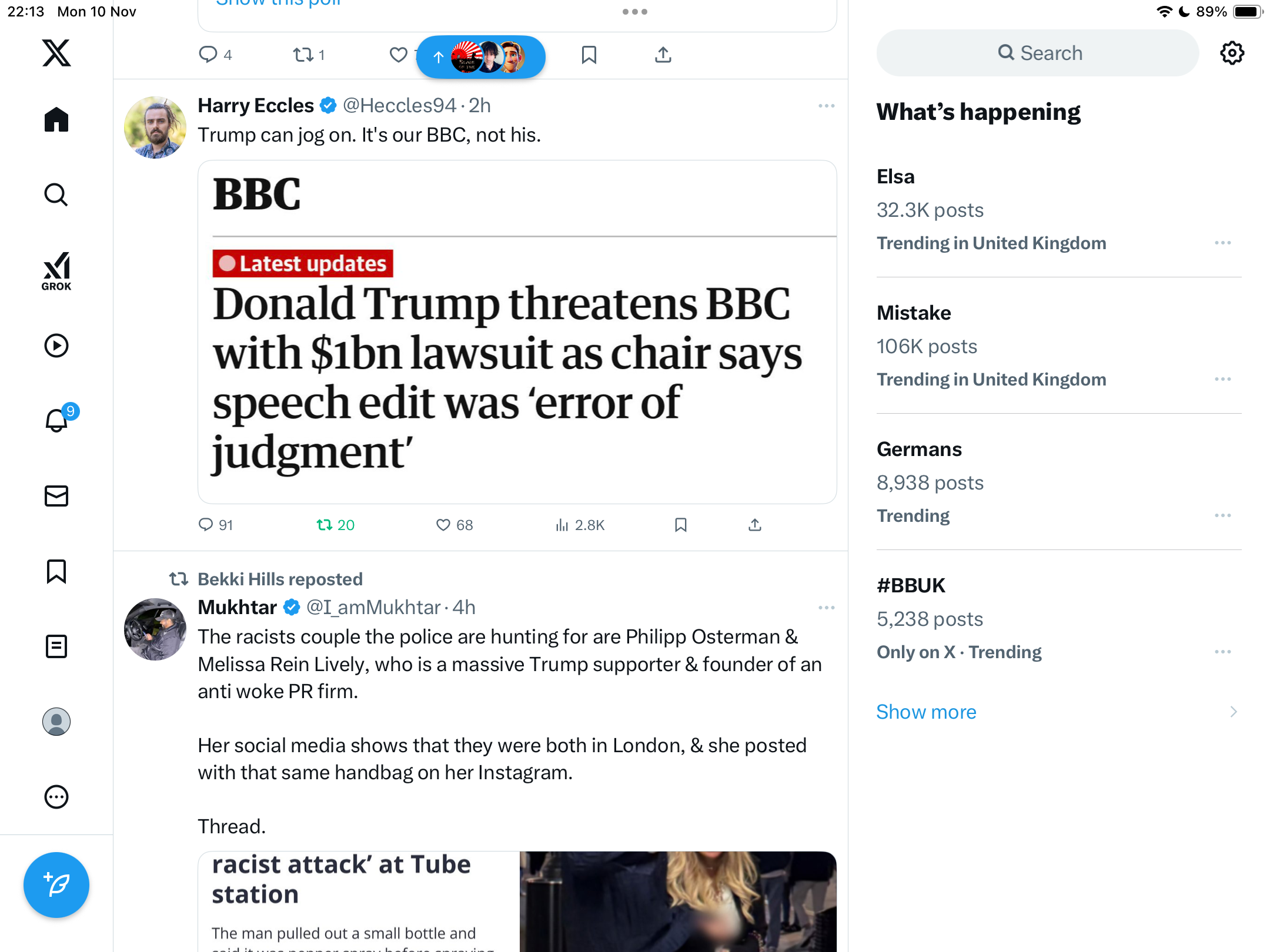Open the Home tab in sidebar
This screenshot has width=1270, height=952.
pyautogui.click(x=56, y=120)
